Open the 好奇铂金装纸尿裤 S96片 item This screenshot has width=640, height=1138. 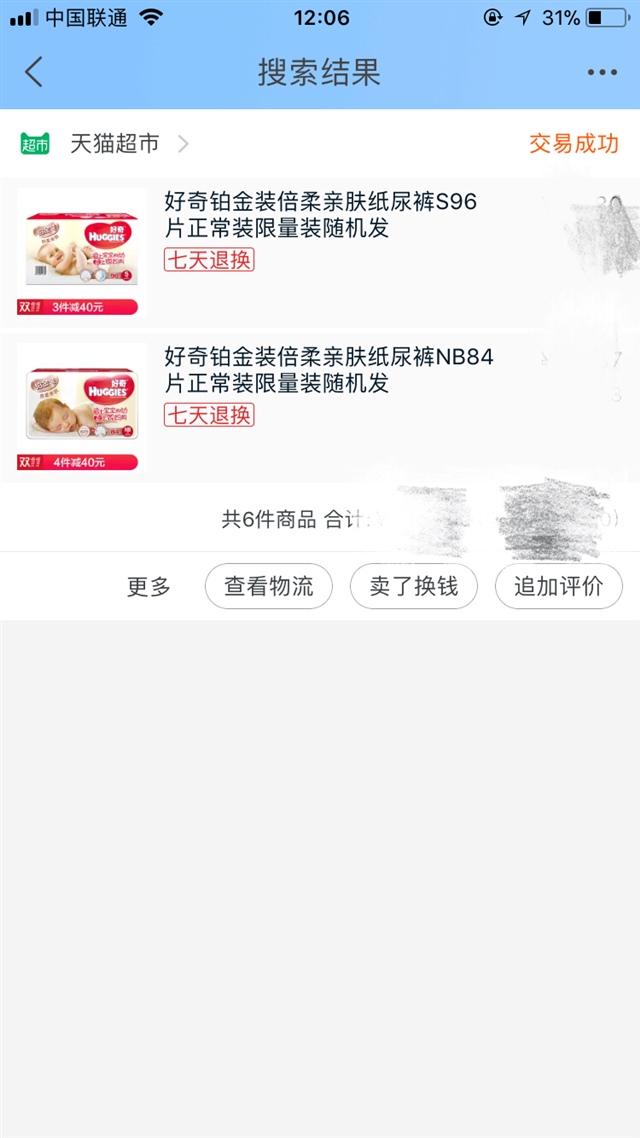point(320,215)
